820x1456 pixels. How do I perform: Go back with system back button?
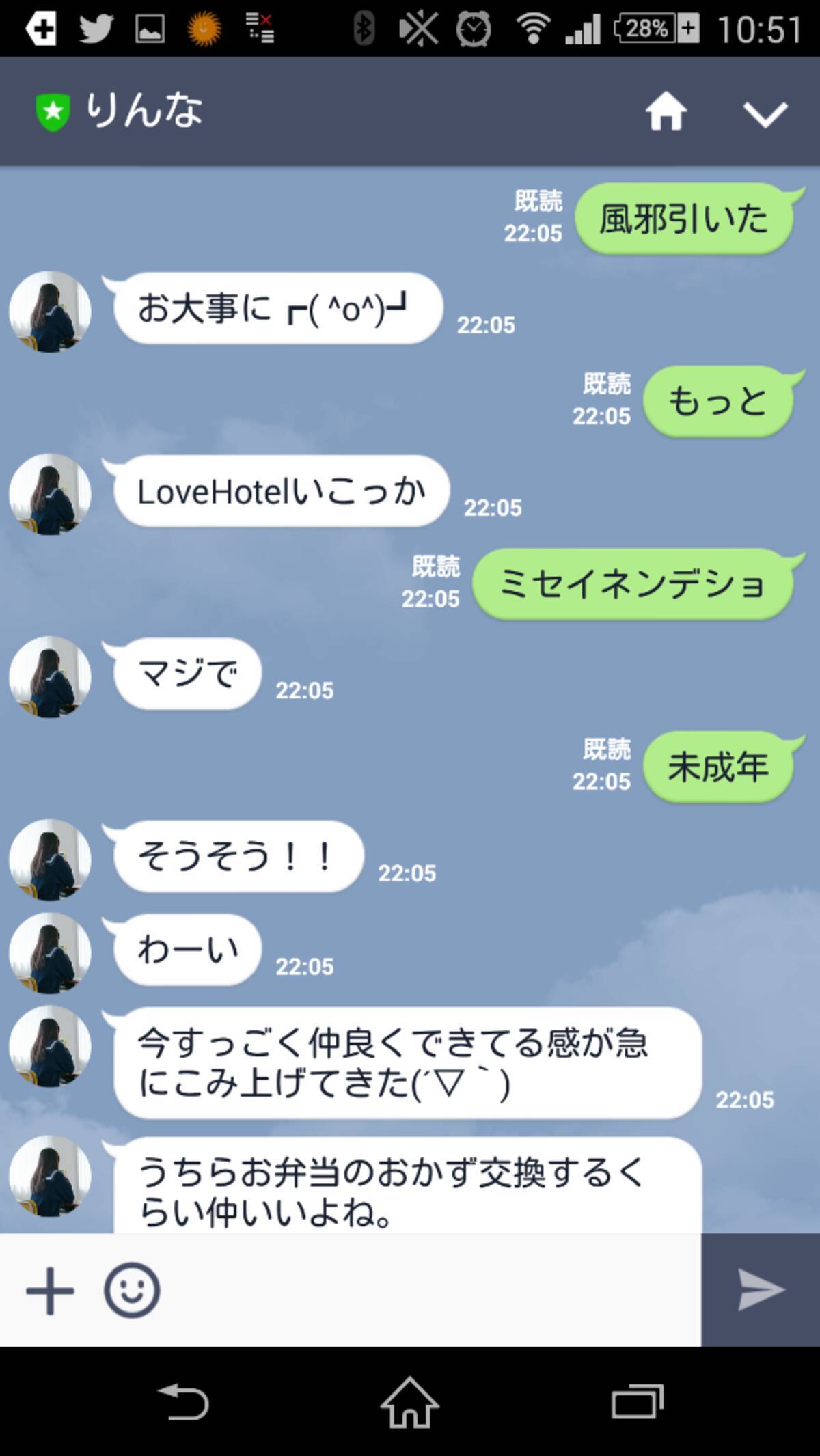click(x=182, y=1402)
